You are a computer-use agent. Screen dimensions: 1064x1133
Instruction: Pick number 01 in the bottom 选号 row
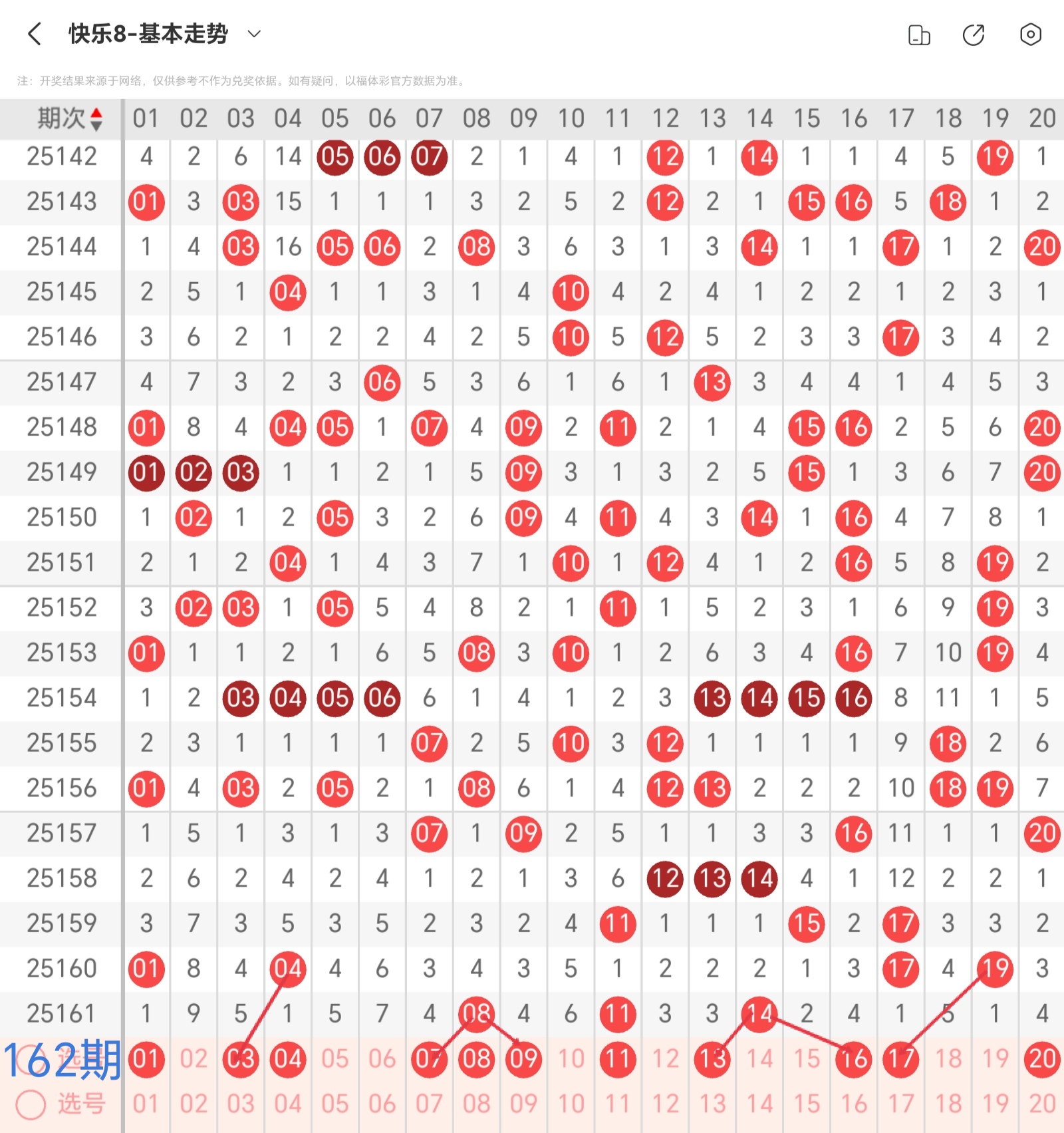pyautogui.click(x=146, y=1104)
